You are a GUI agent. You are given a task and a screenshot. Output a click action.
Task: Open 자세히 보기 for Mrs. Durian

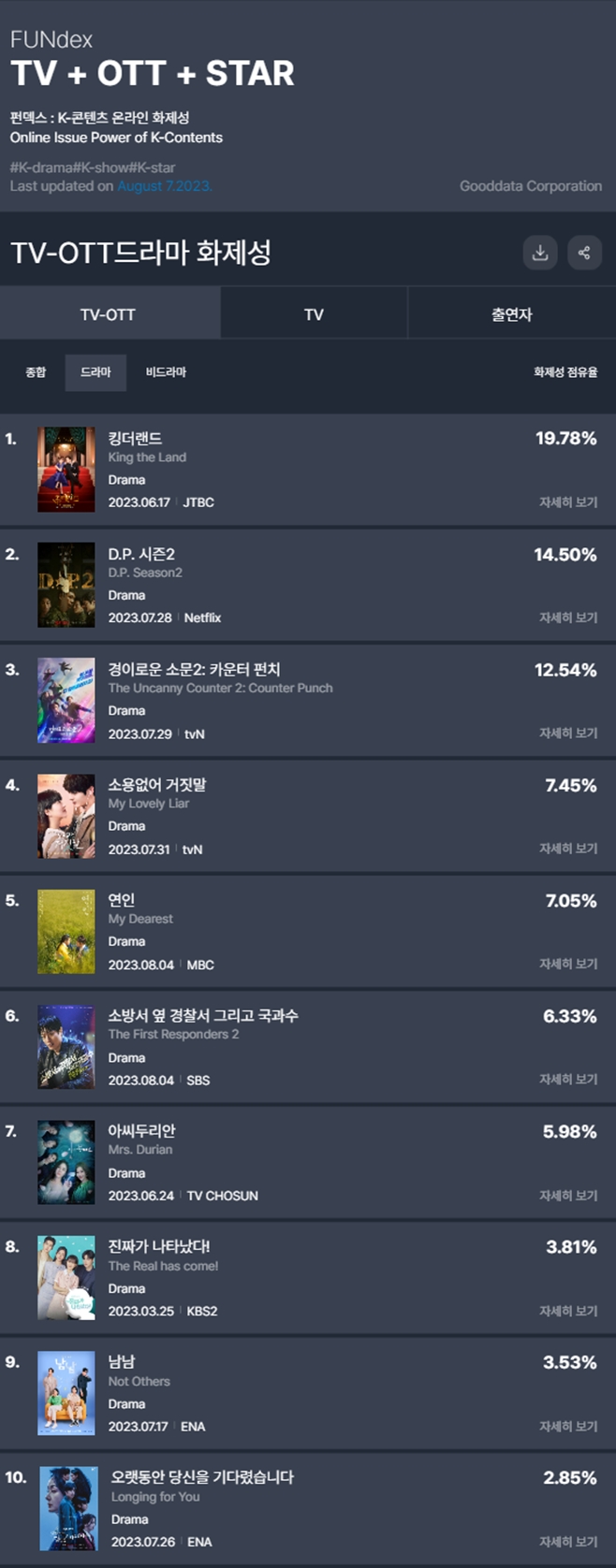point(567,1196)
